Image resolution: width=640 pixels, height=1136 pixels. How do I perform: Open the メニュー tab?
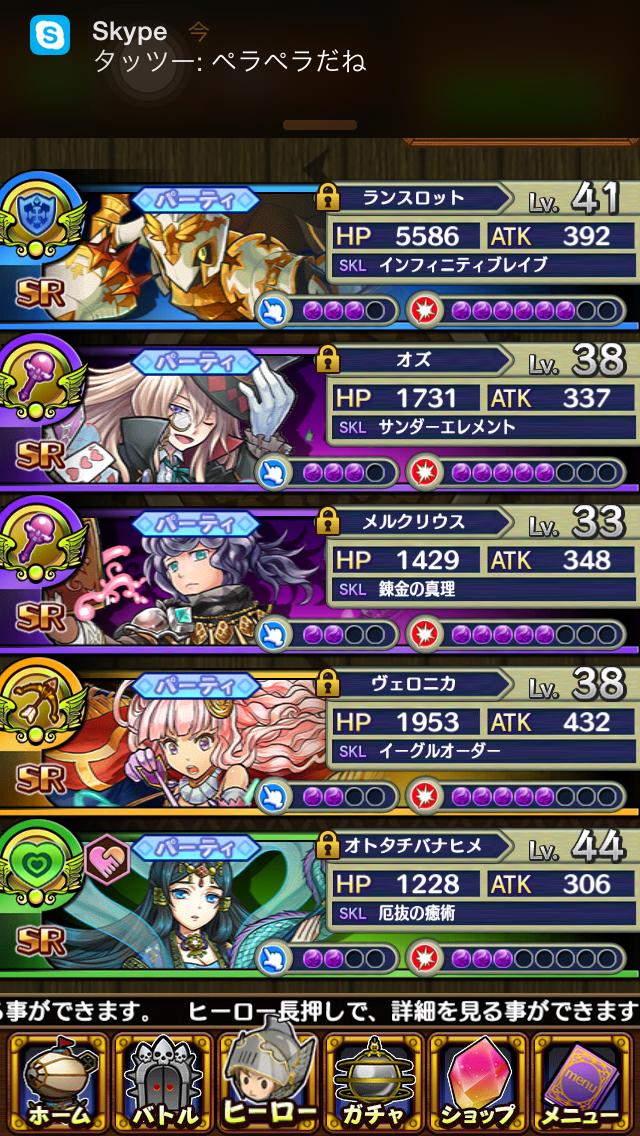tap(584, 1080)
